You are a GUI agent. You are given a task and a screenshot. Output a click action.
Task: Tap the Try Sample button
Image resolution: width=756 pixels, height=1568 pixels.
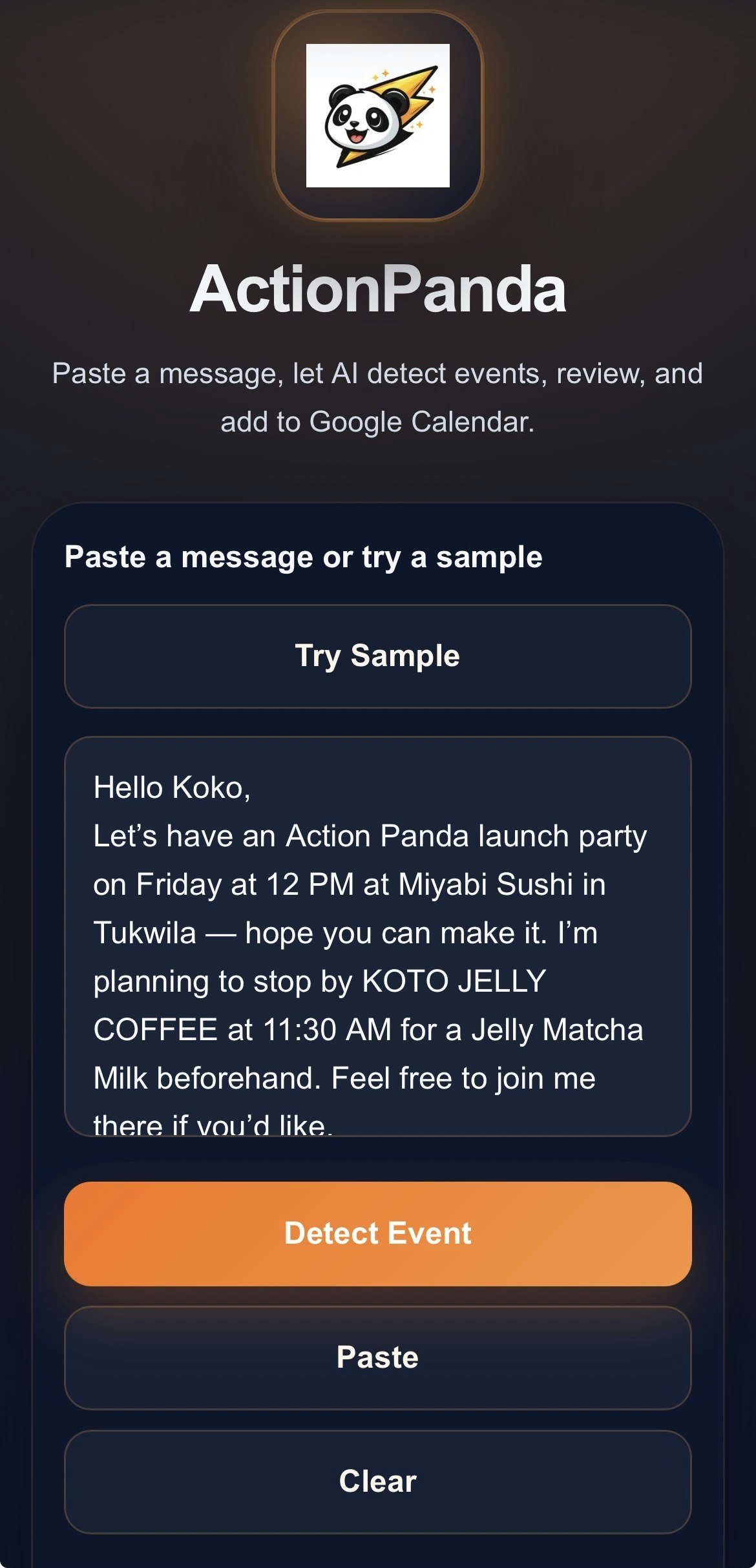tap(378, 656)
